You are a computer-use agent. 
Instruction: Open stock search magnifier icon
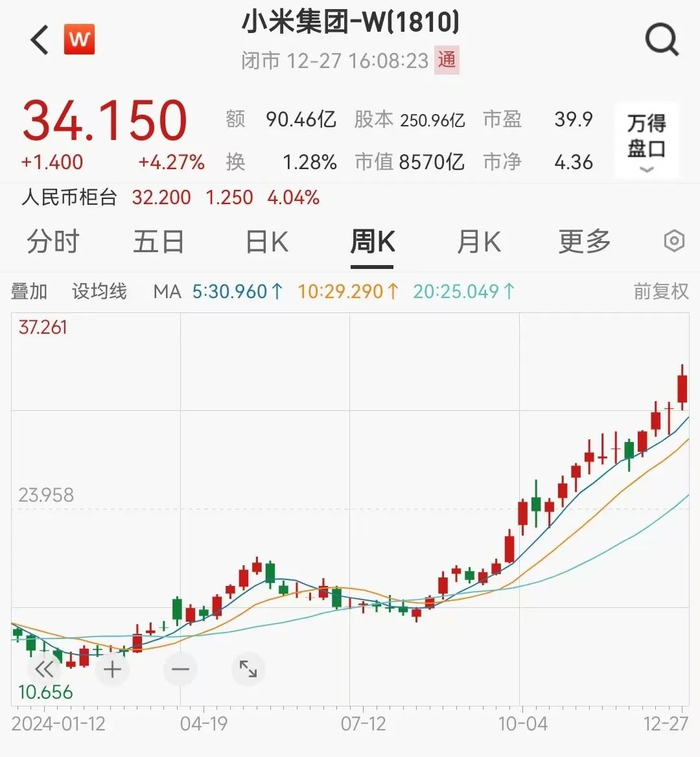(x=662, y=40)
